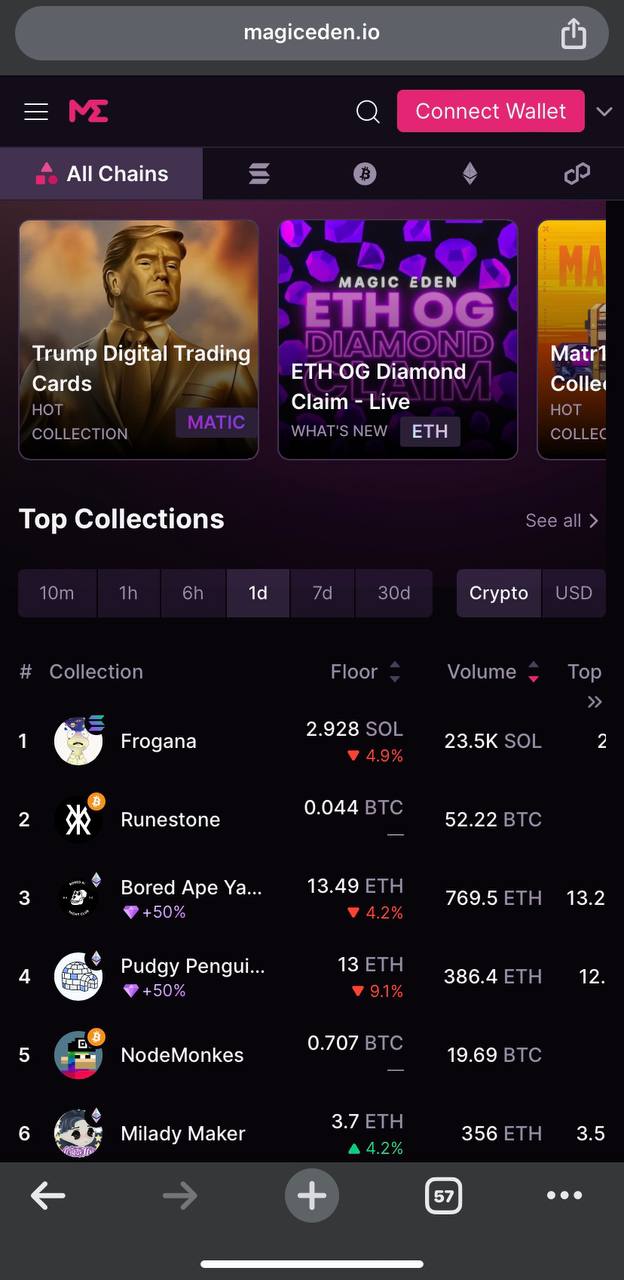Screen dimensions: 624x1280
Task: Open the Frogana collection
Action: tap(158, 741)
